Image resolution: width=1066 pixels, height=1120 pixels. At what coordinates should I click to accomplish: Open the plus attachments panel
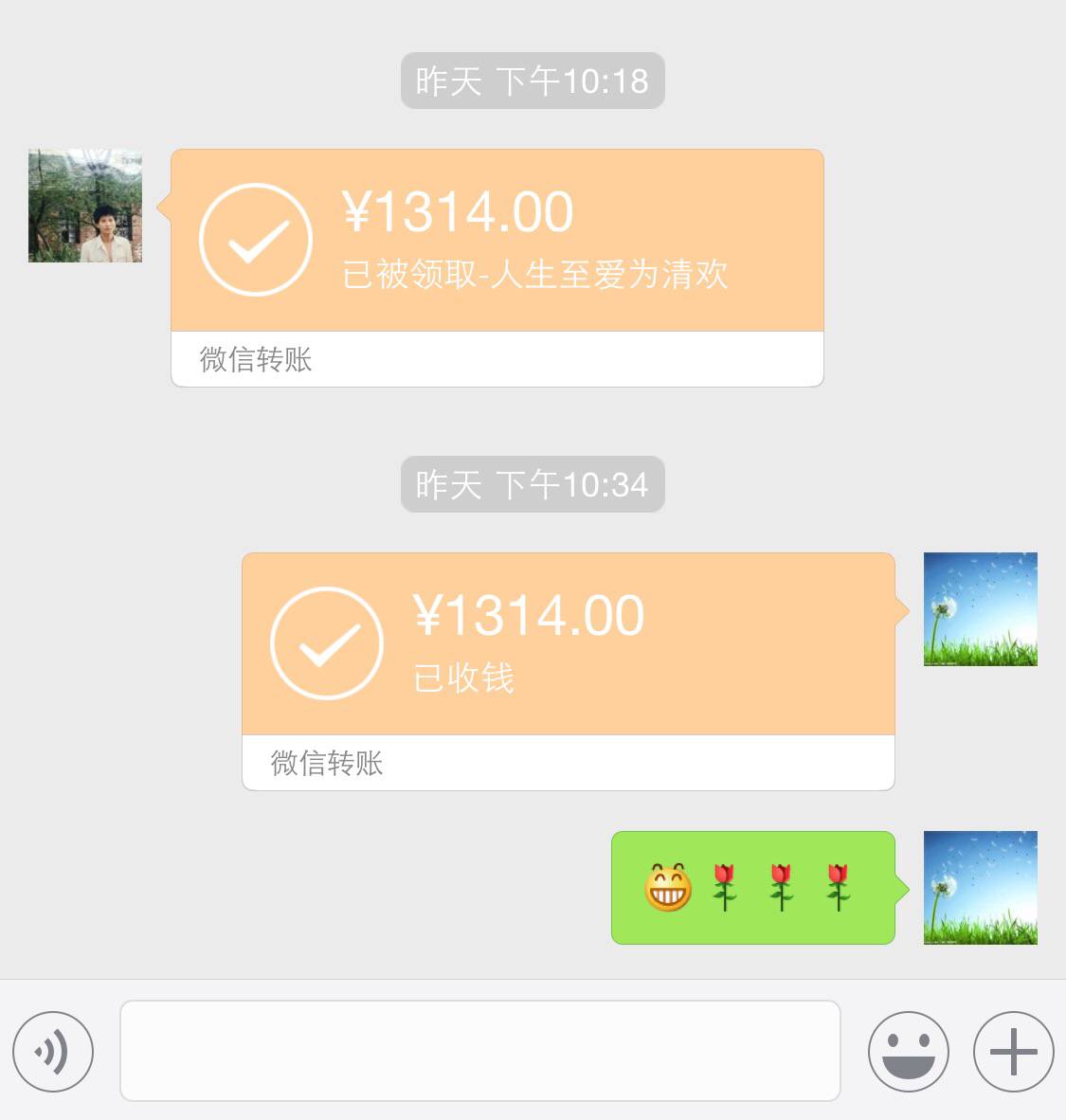[1013, 1051]
